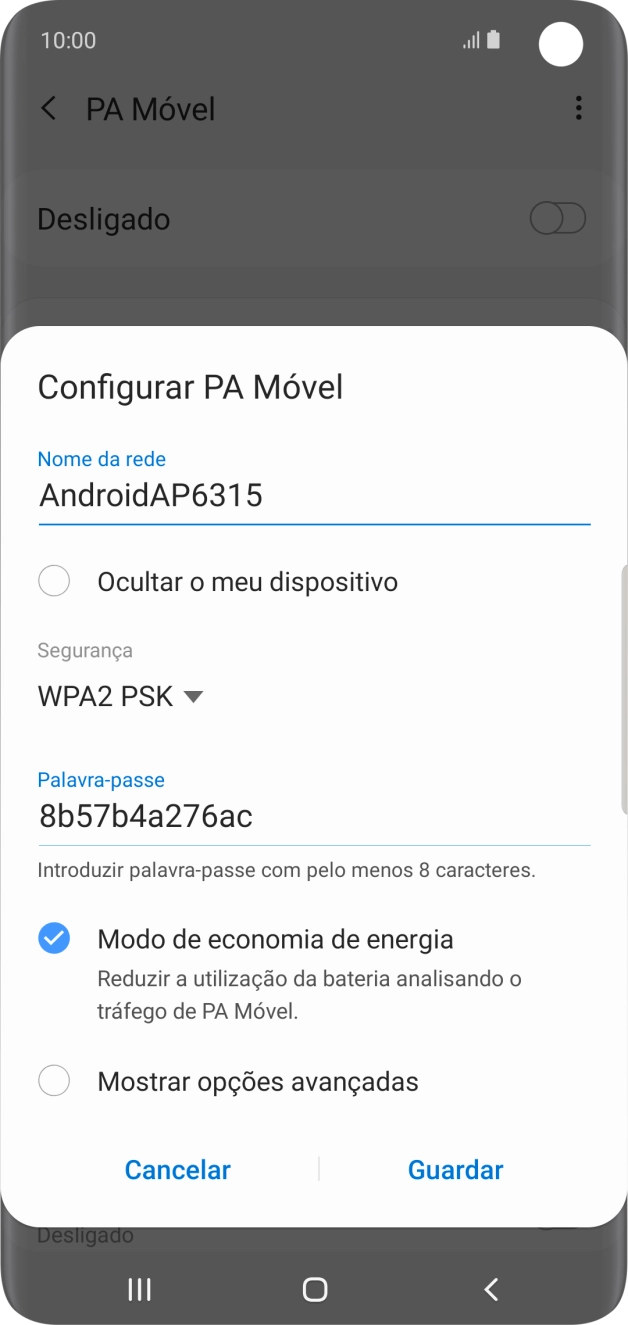Tap the system back navigation button
Screen dimensions: 628x1325
coord(490,1290)
